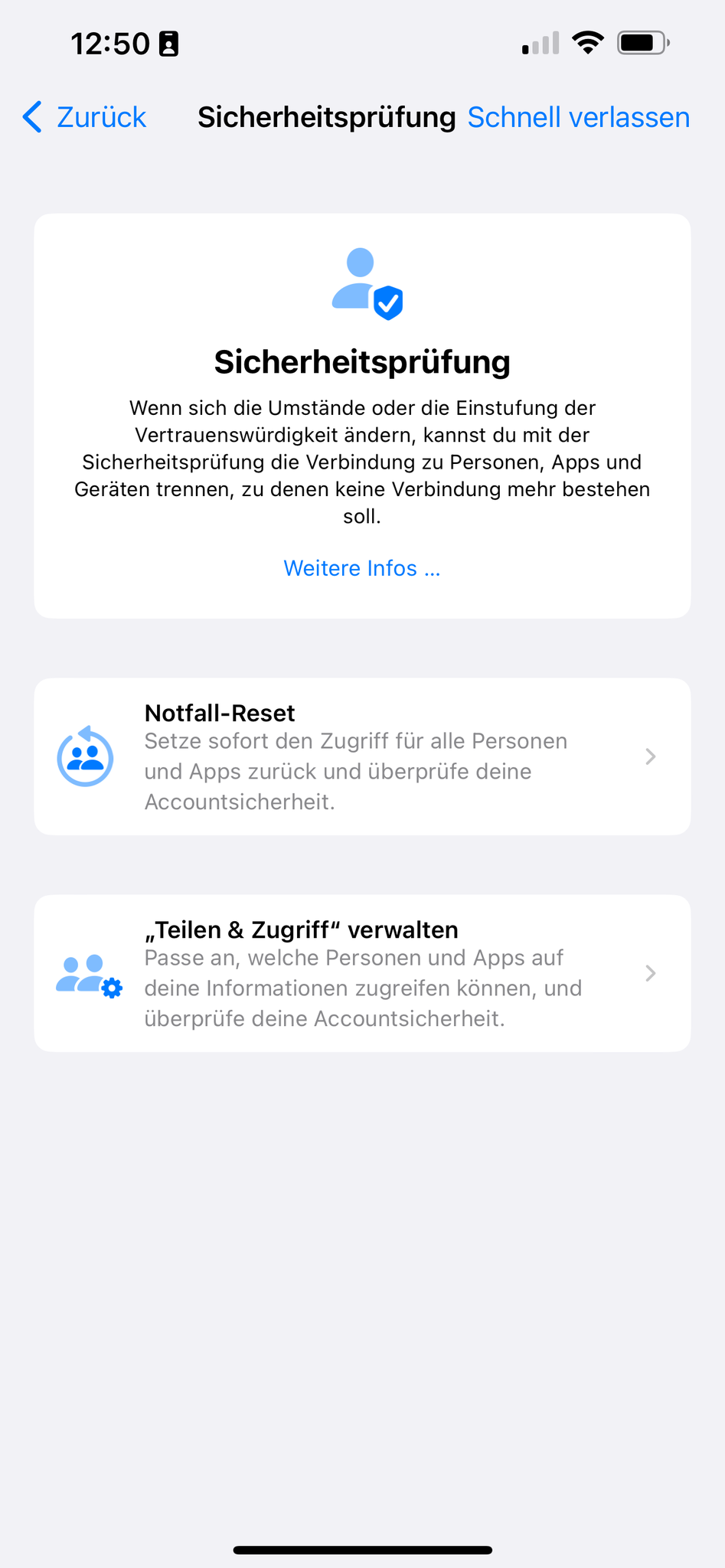Open „Teilen & Zugriff“ verwalten
The height and width of the screenshot is (1568, 725).
pyautogui.click(x=361, y=973)
